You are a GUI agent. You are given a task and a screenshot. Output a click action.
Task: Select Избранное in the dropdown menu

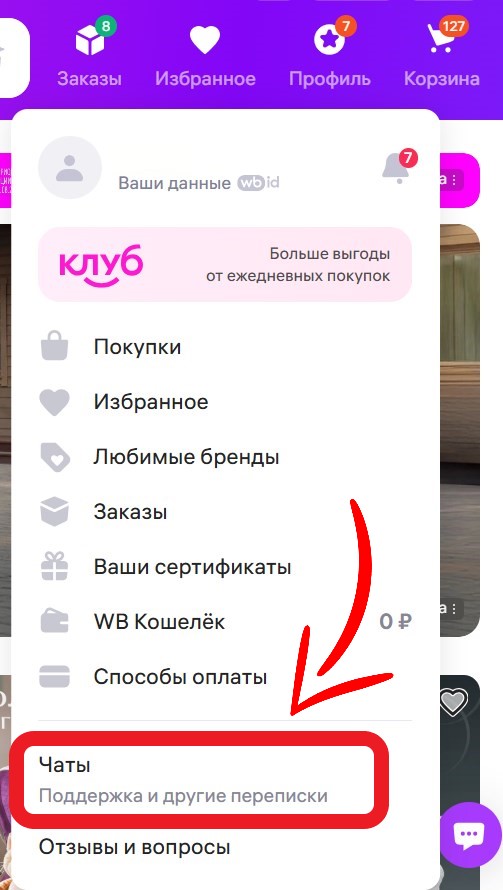coord(225,402)
